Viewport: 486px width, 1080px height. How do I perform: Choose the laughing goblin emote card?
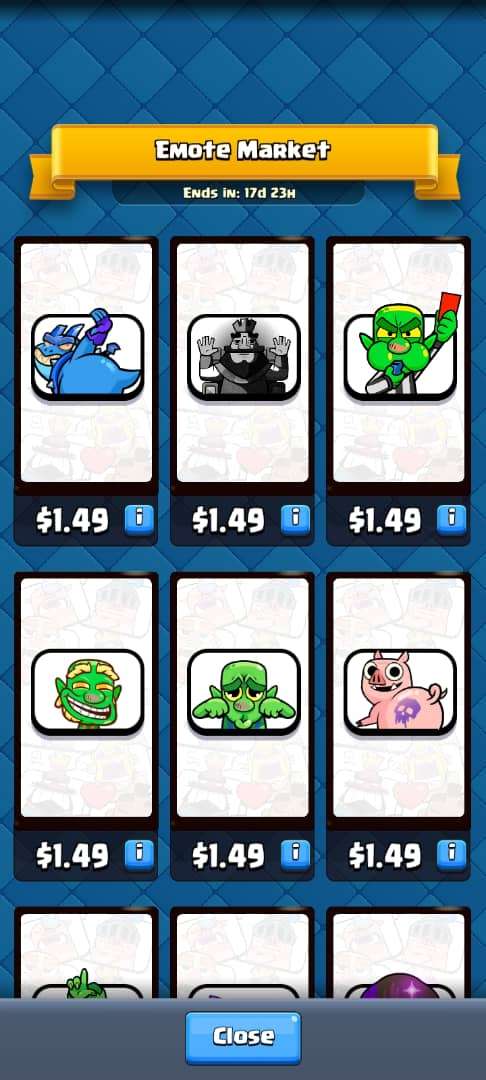[86, 698]
